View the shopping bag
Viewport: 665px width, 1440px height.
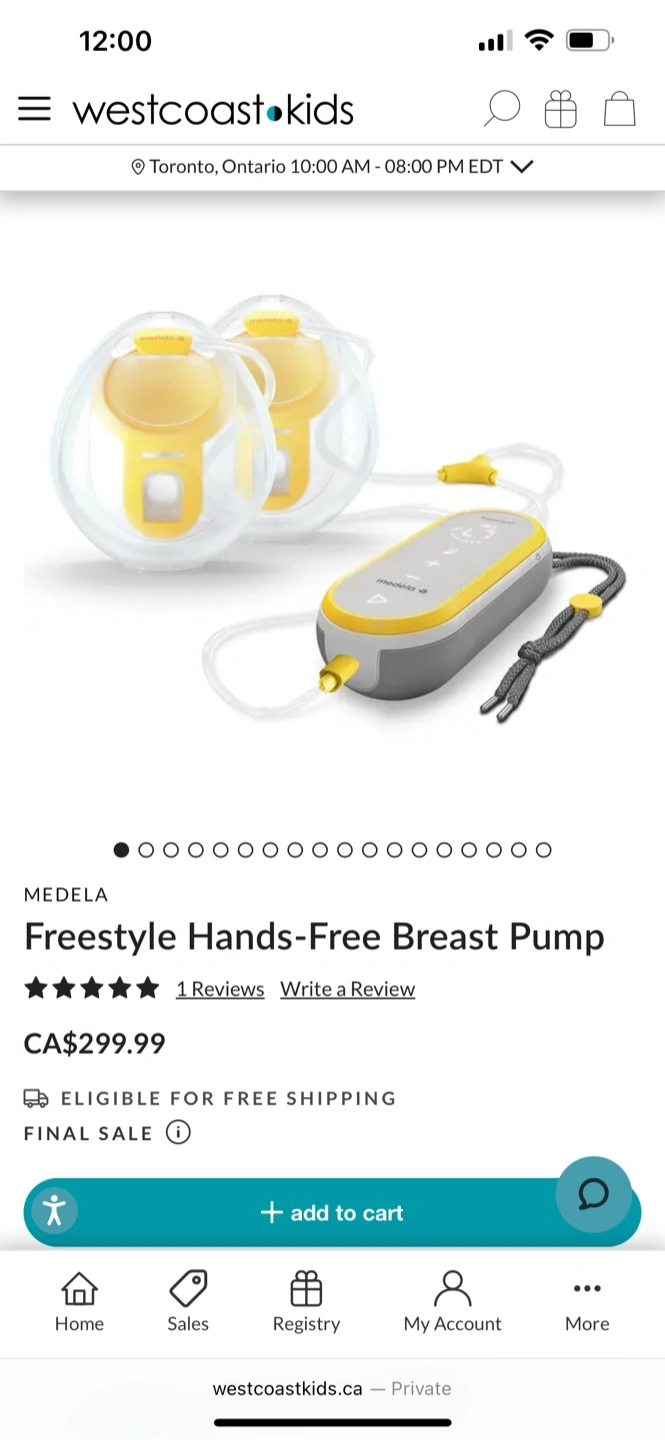point(620,109)
